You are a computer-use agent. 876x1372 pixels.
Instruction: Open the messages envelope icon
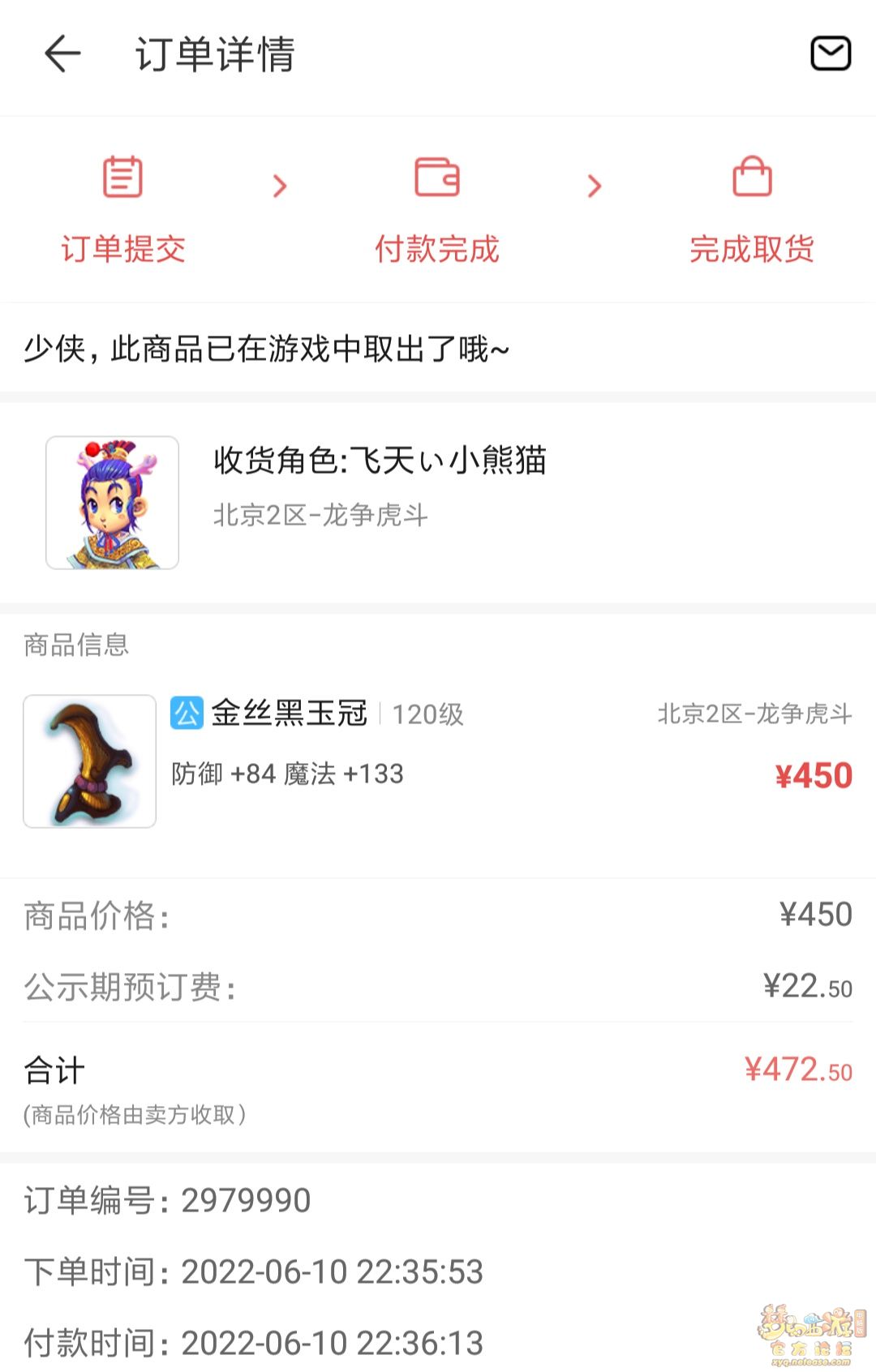[831, 54]
